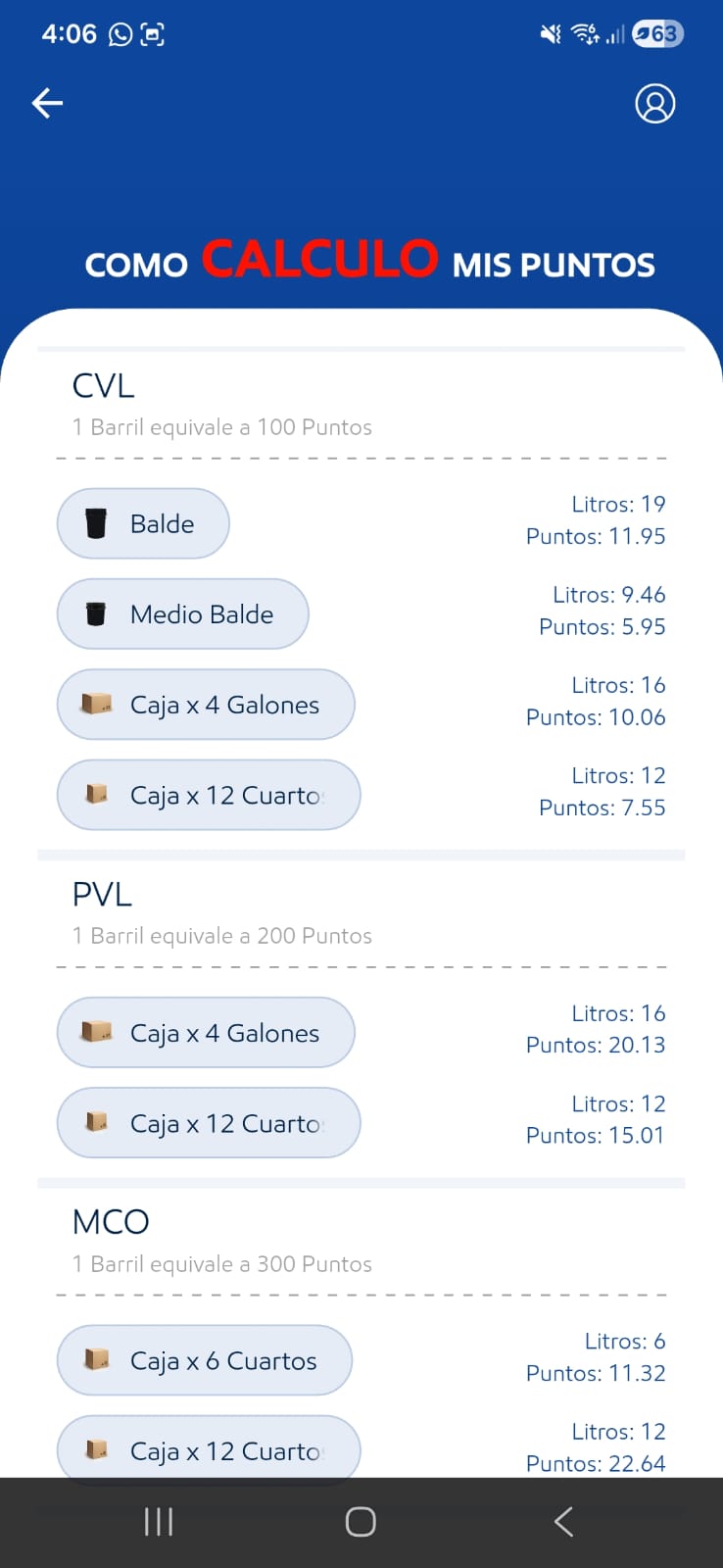Tap Caja x 12 Cuartos under PVL
This screenshot has width=723, height=1568.
[x=209, y=1123]
